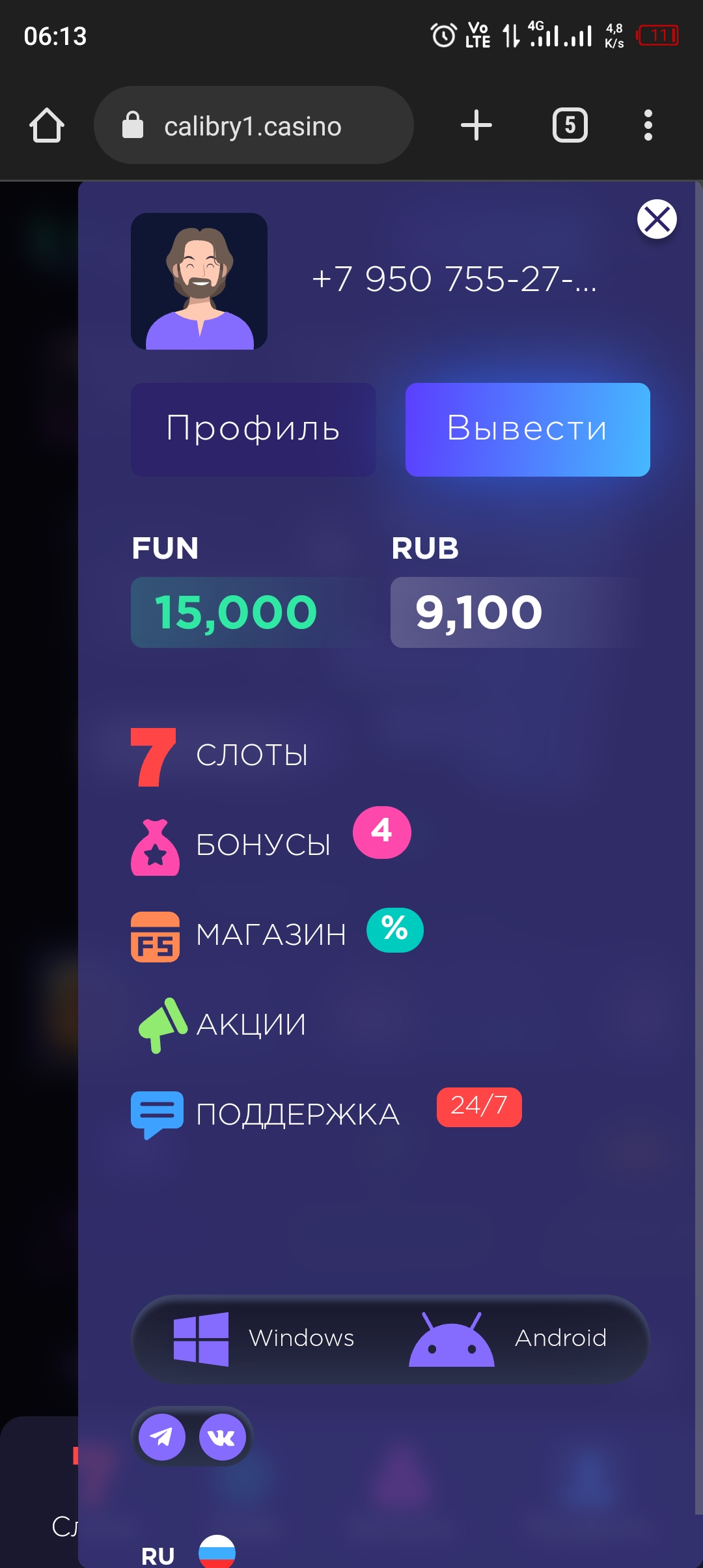This screenshot has width=703, height=1568.
Task: Open the VK social page
Action: click(222, 1437)
